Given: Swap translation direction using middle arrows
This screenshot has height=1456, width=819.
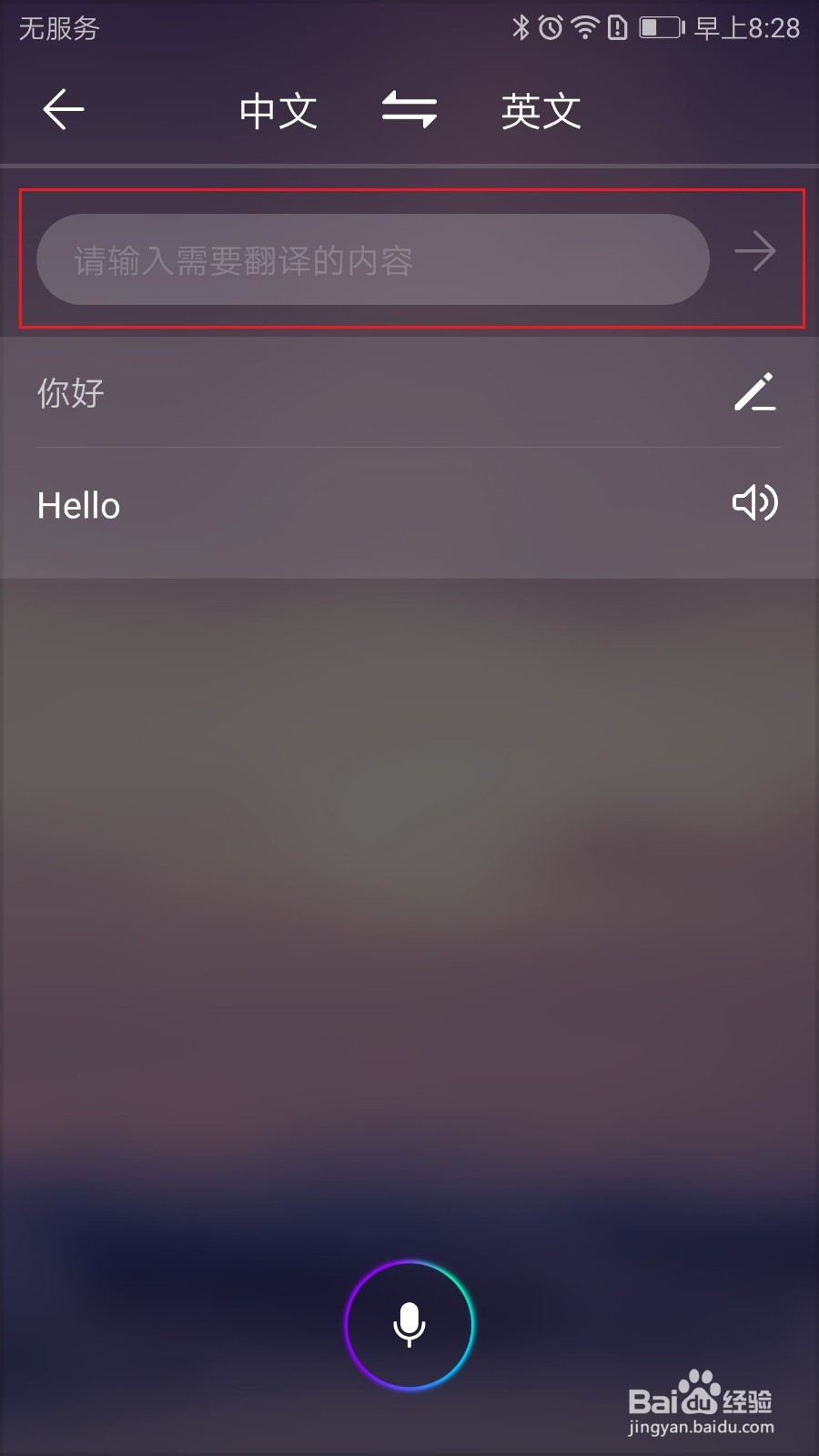Looking at the screenshot, I should pyautogui.click(x=409, y=109).
